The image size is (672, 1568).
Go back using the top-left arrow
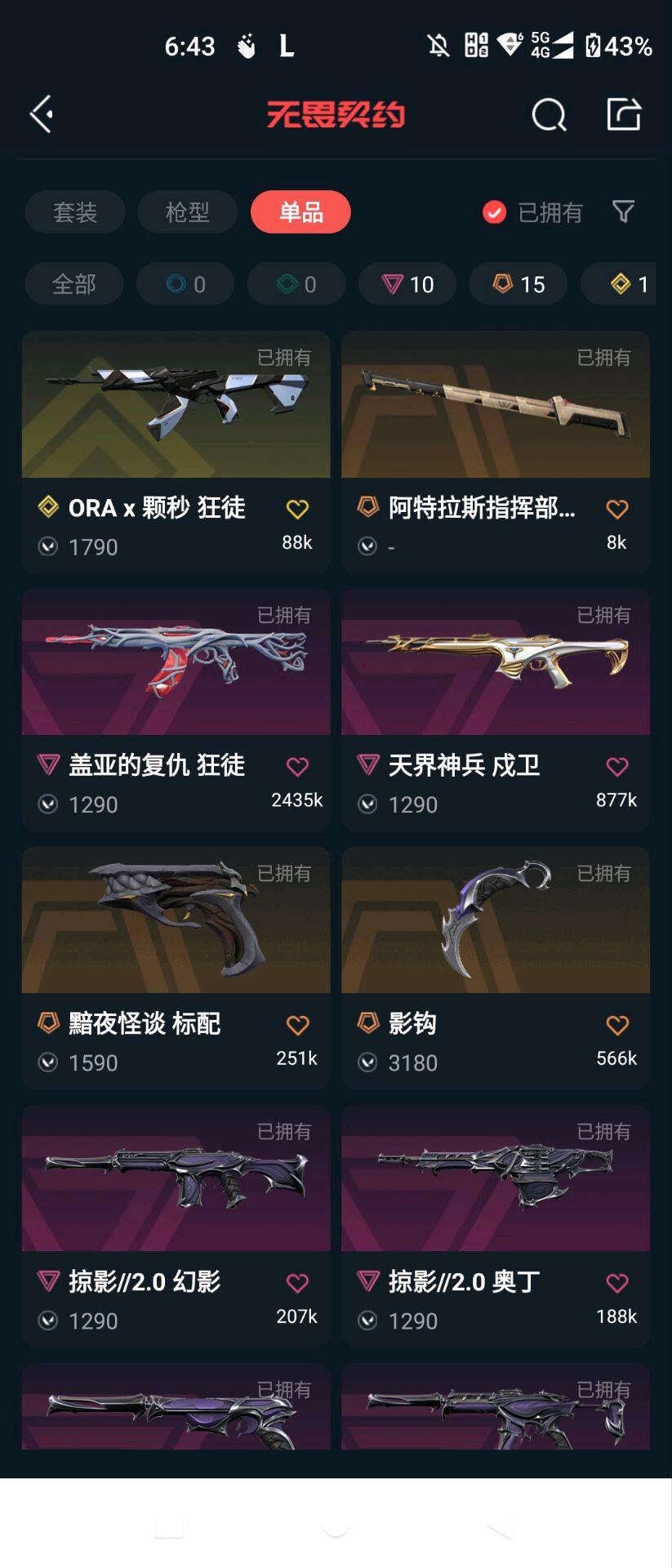tap(42, 114)
